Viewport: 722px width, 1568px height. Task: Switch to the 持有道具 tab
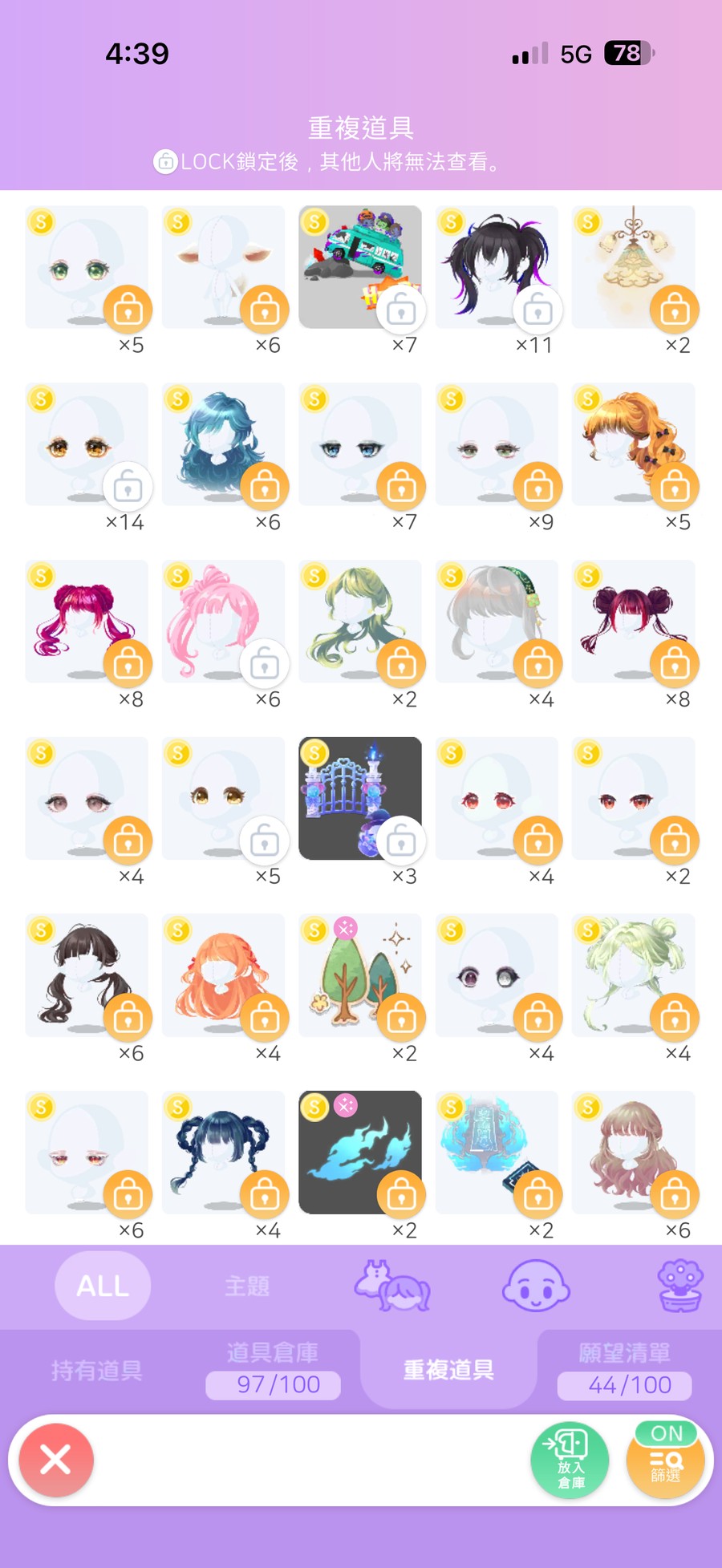pyautogui.click(x=96, y=1370)
